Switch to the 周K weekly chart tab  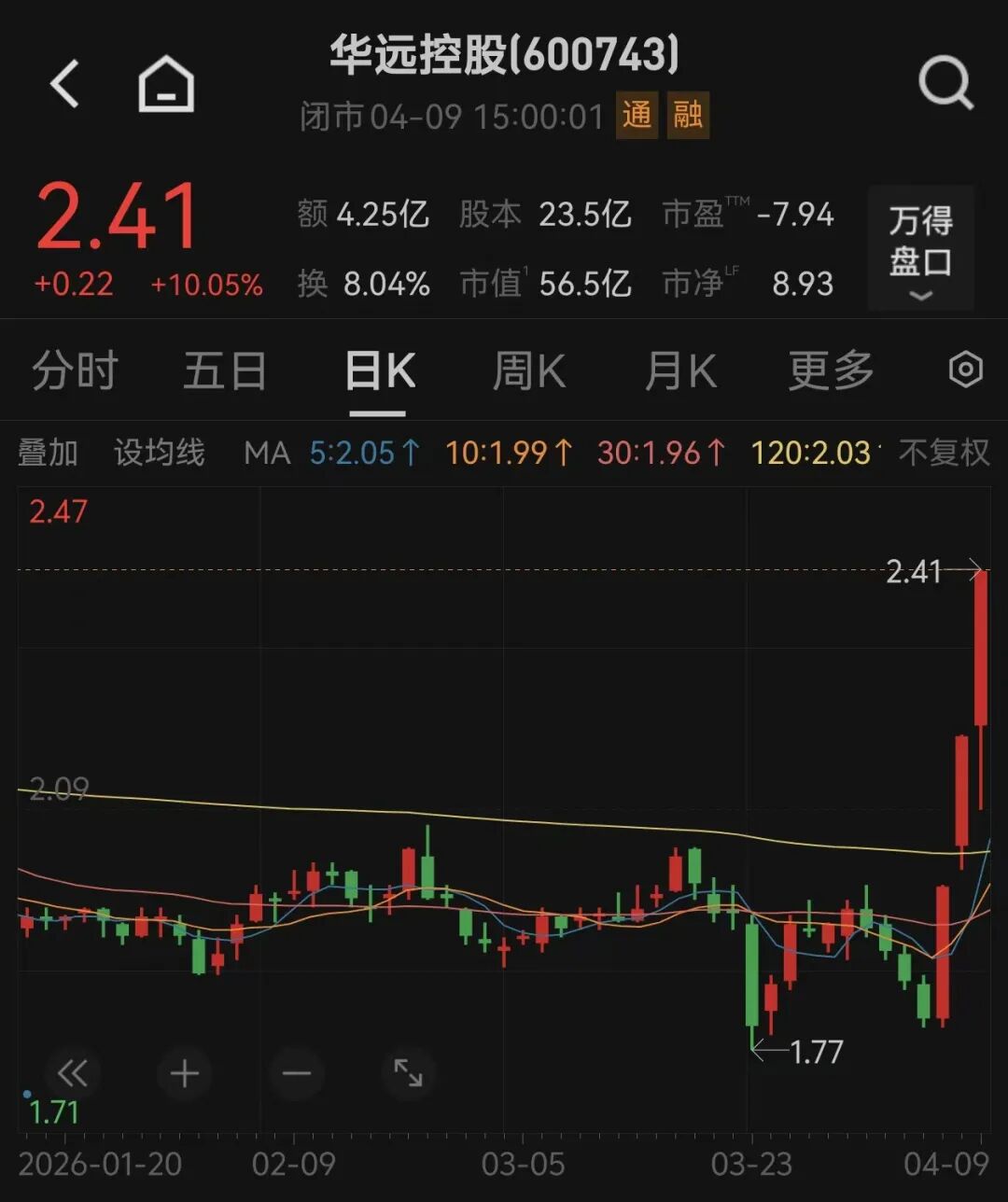point(527,370)
